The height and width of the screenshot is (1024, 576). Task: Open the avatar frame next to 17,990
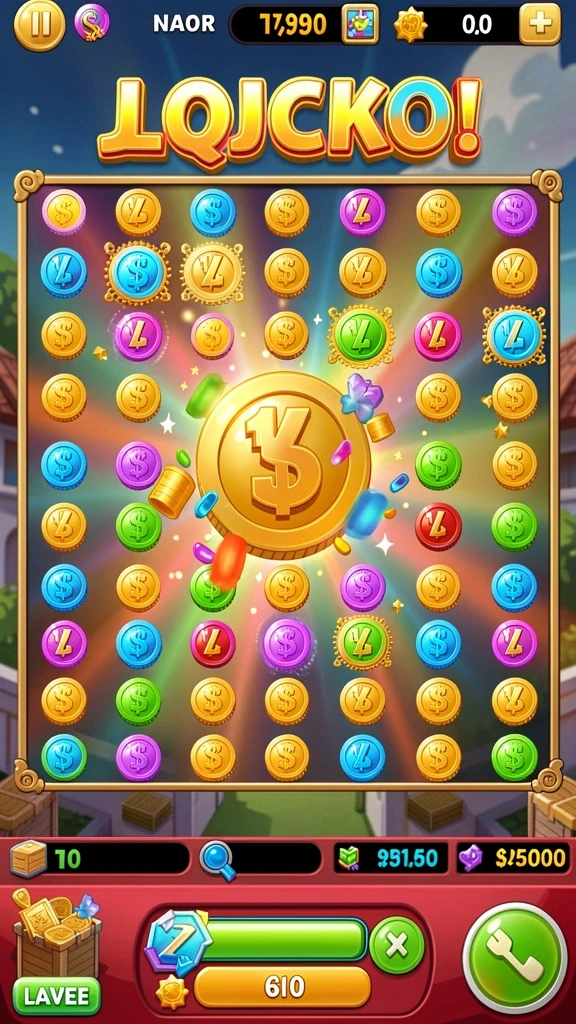click(360, 24)
